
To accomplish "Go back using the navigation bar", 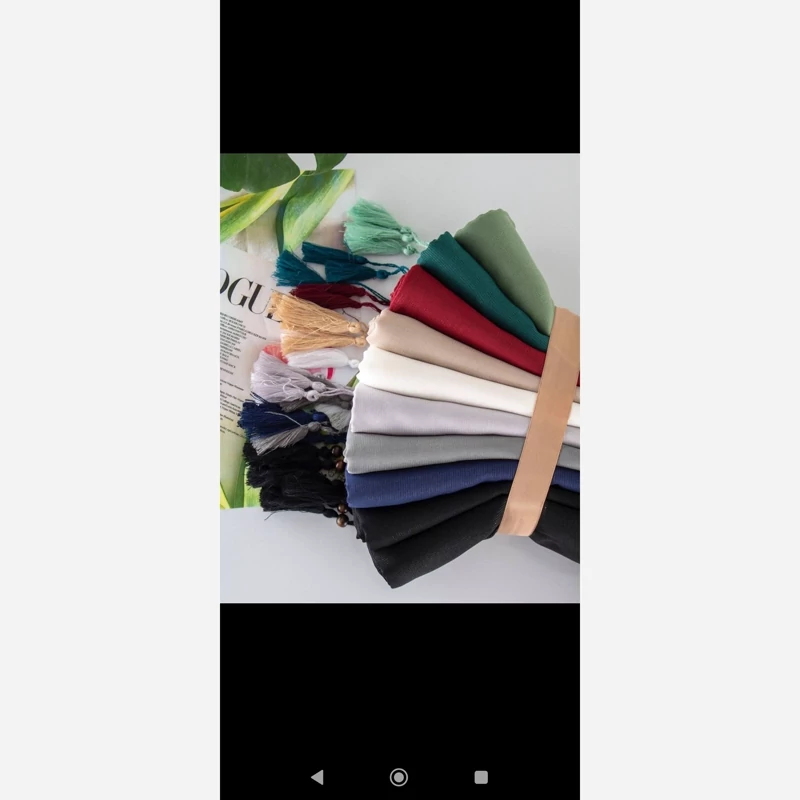I will (x=318, y=777).
